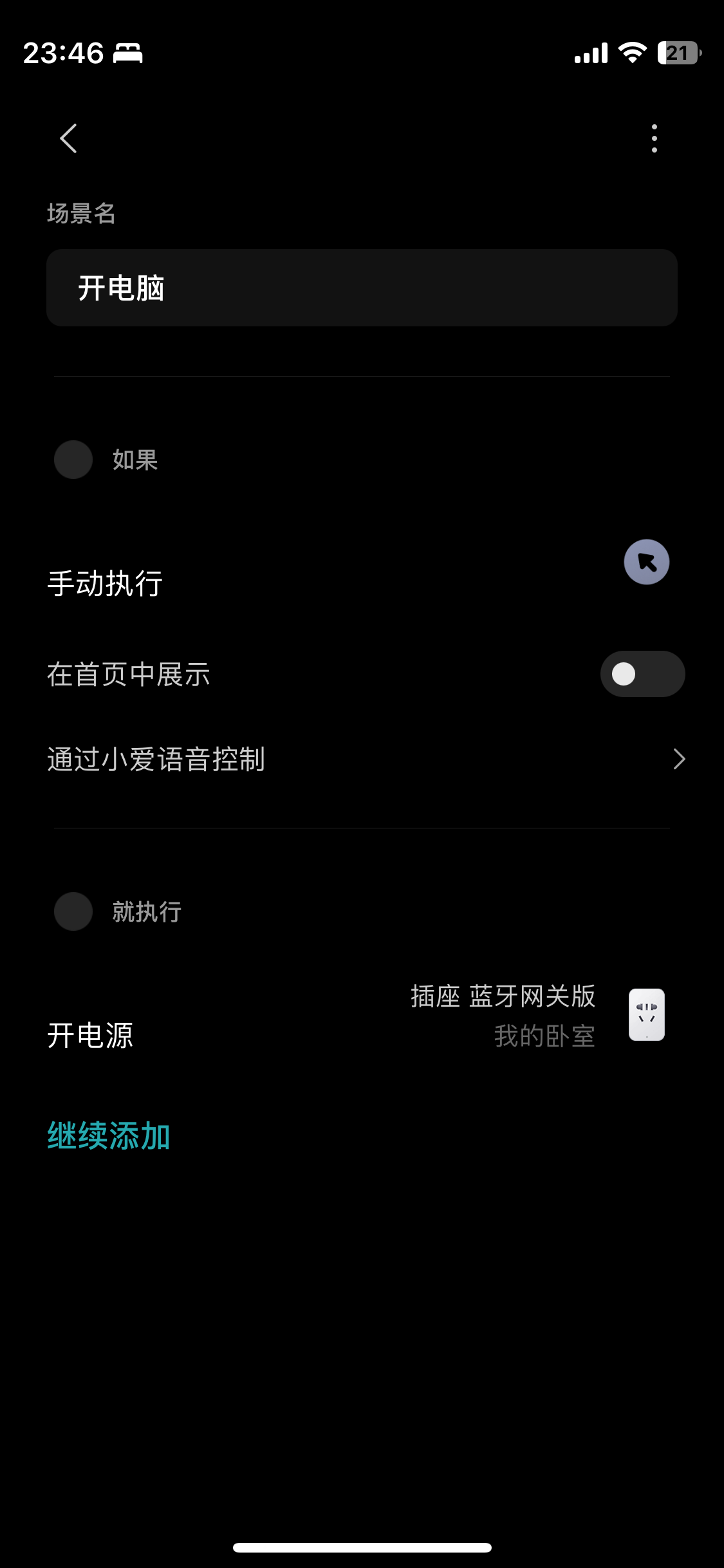Viewport: 724px width, 1568px height.
Task: Tap the manual execution cursor icon
Action: tap(645, 561)
